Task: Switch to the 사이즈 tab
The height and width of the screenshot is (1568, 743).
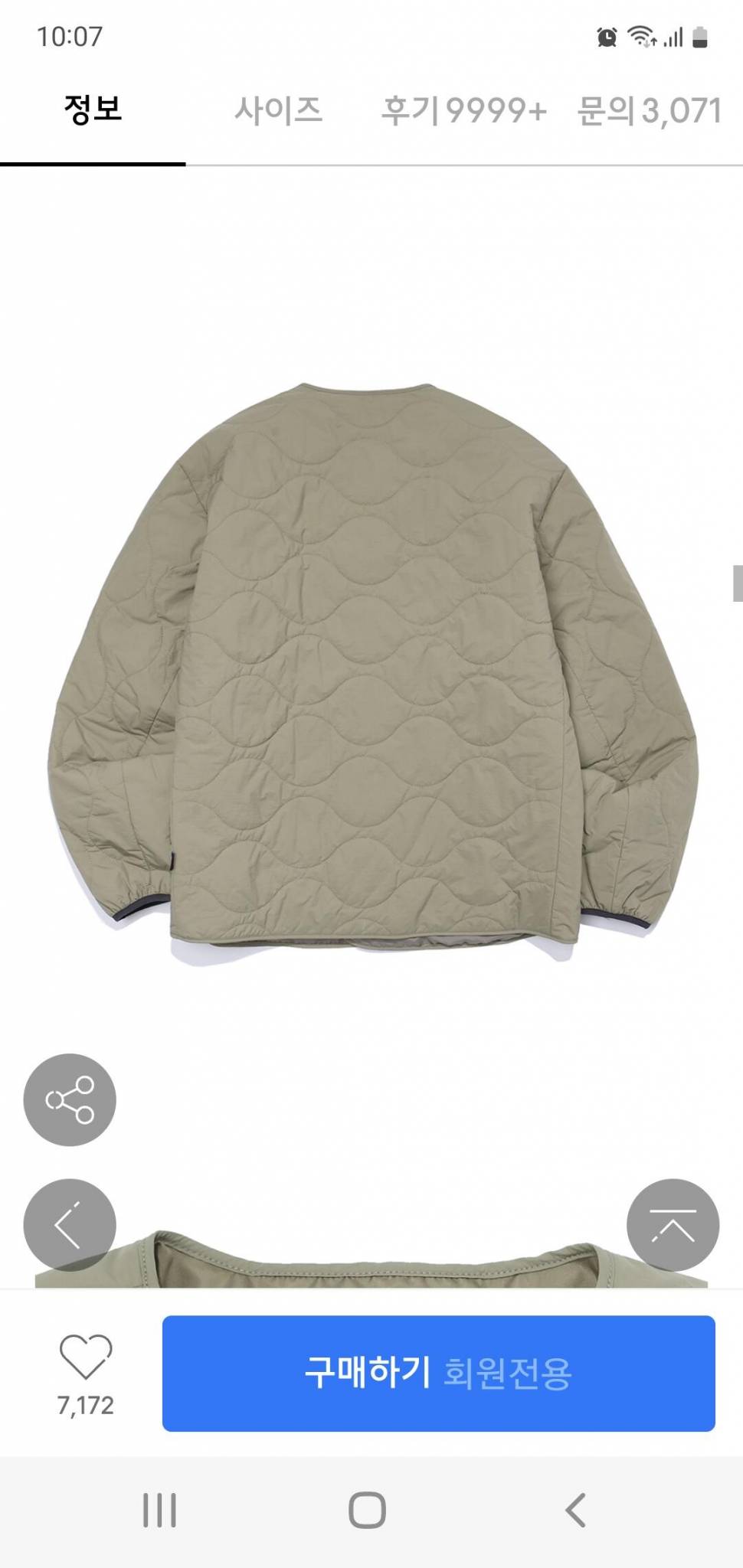Action: pyautogui.click(x=278, y=111)
